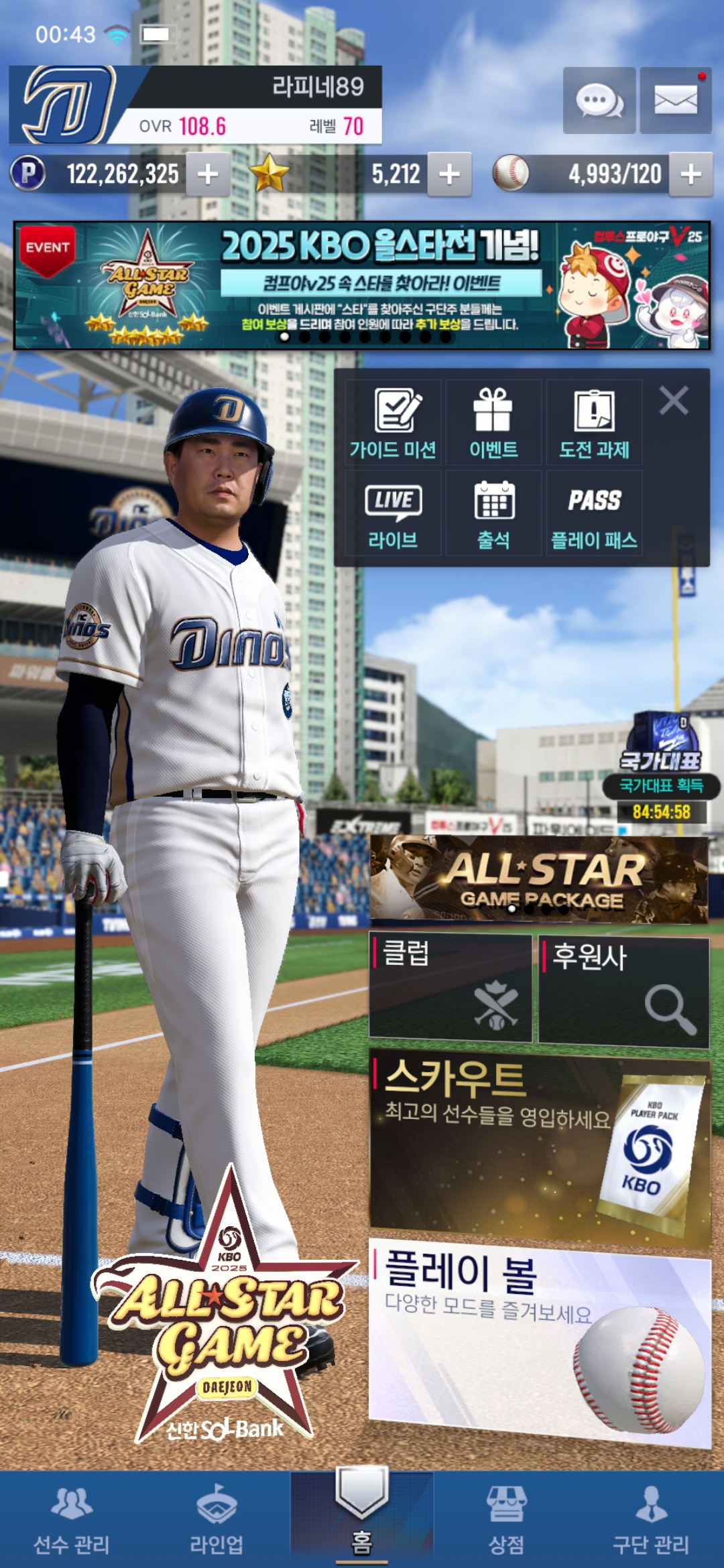Tap the plus next to 4,993/120 baseballs
This screenshot has height=1568, width=724.
click(x=691, y=174)
